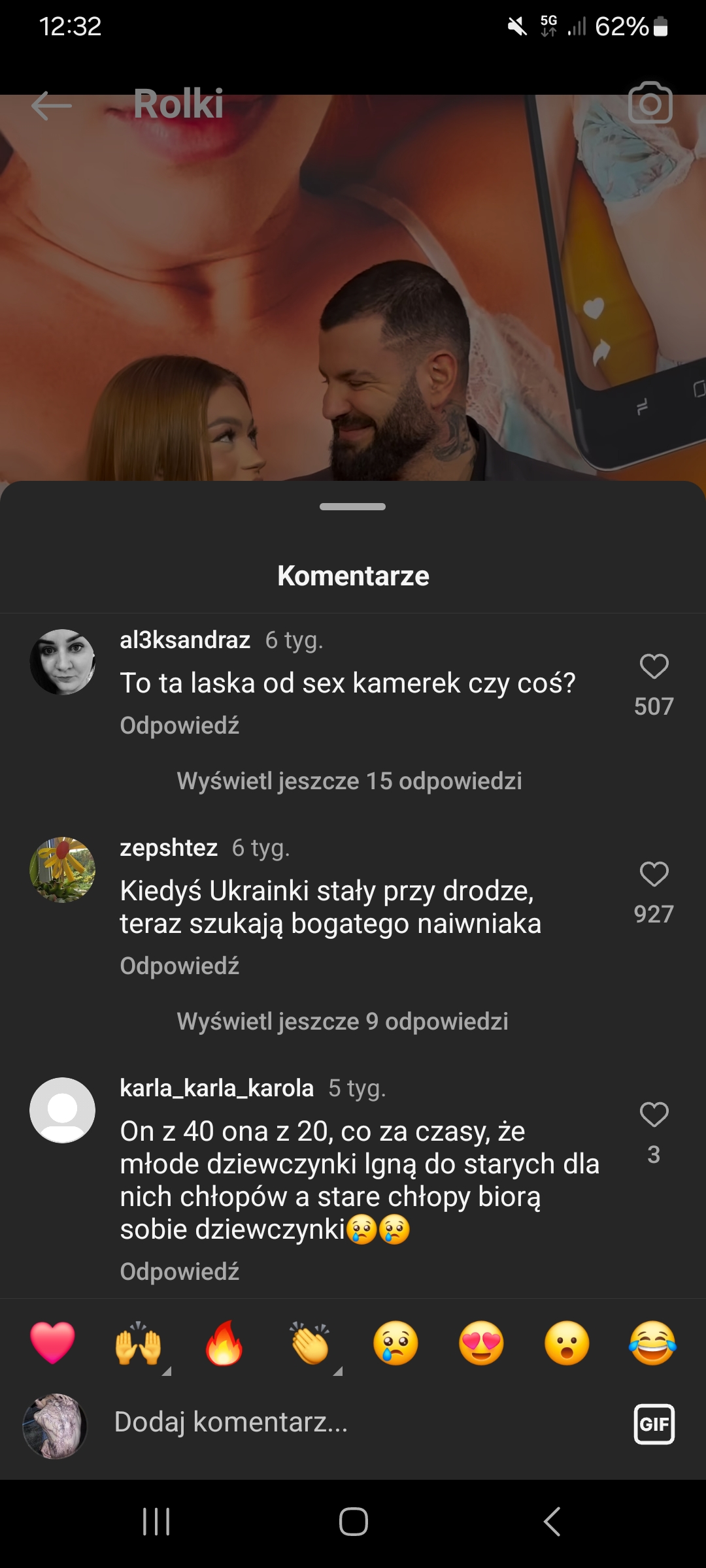Like al3ksandraz's comment
Screen dimensions: 706x1568
coord(654,667)
